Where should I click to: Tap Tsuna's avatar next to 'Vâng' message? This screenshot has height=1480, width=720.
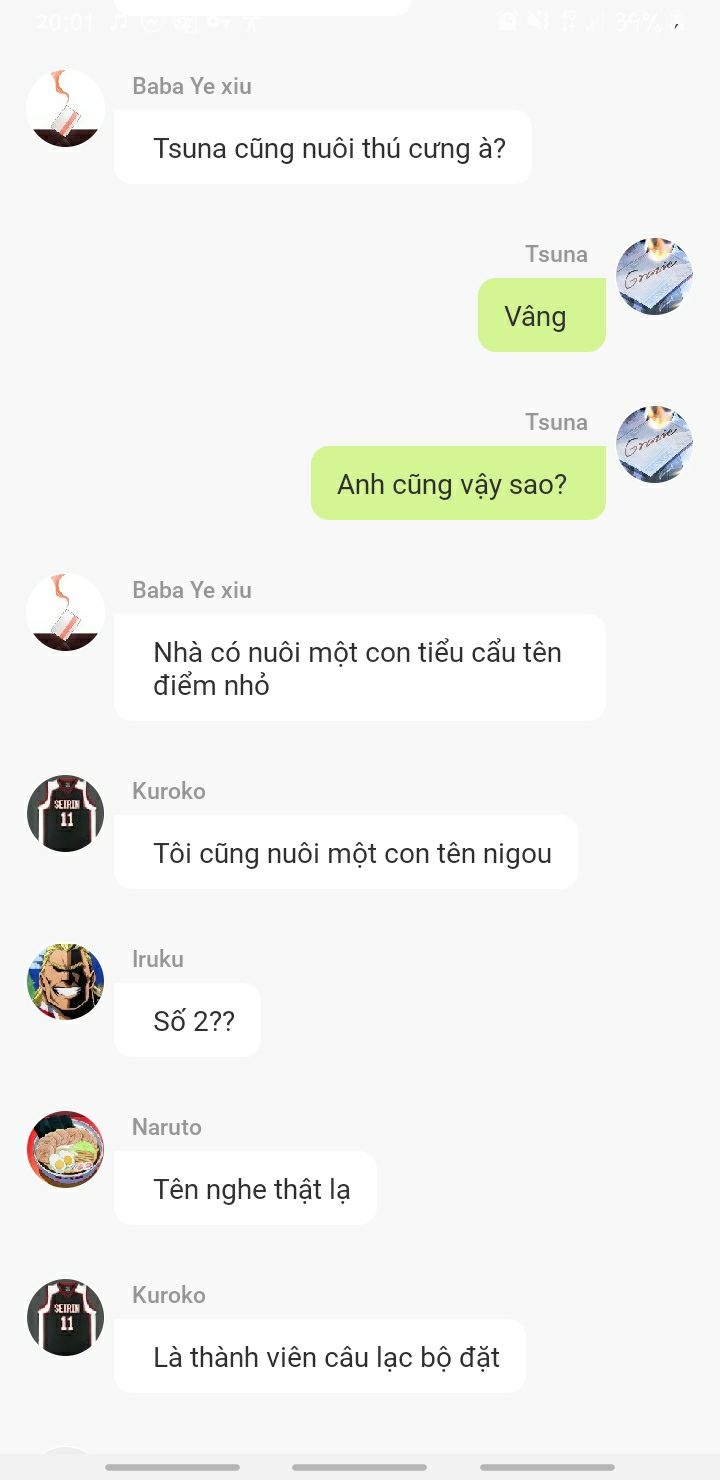pos(654,276)
